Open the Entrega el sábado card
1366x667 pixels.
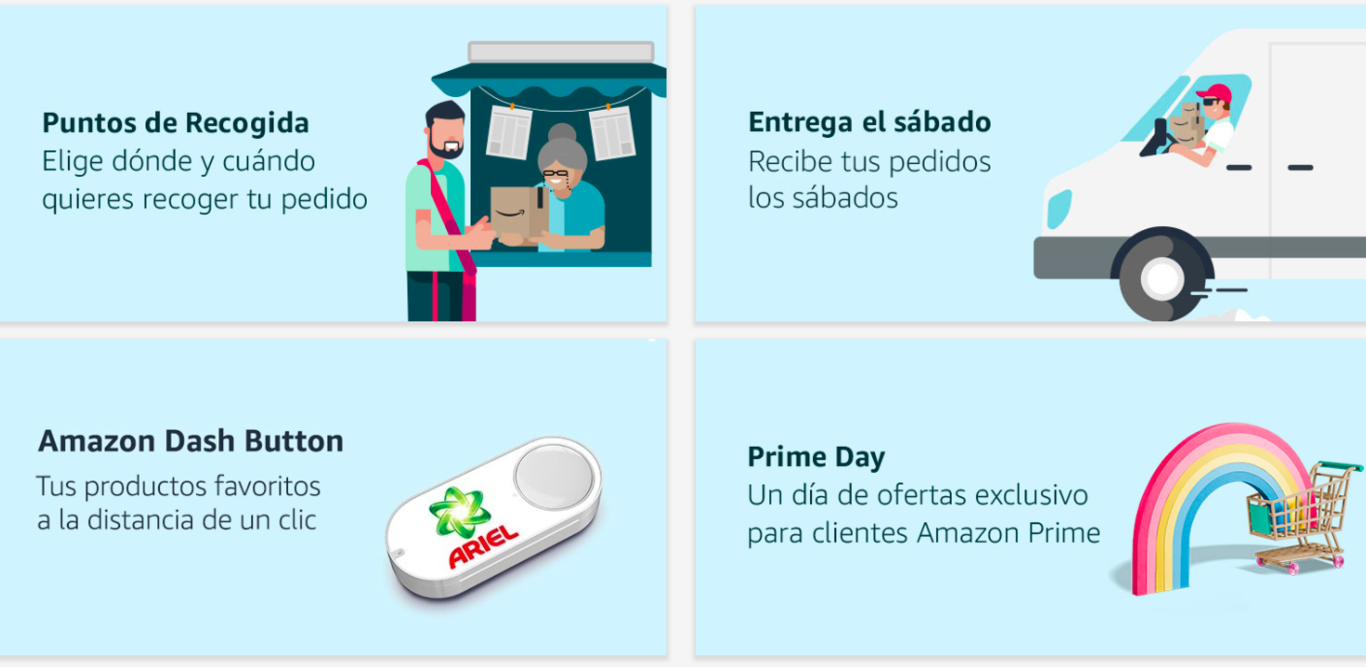coord(1030,162)
